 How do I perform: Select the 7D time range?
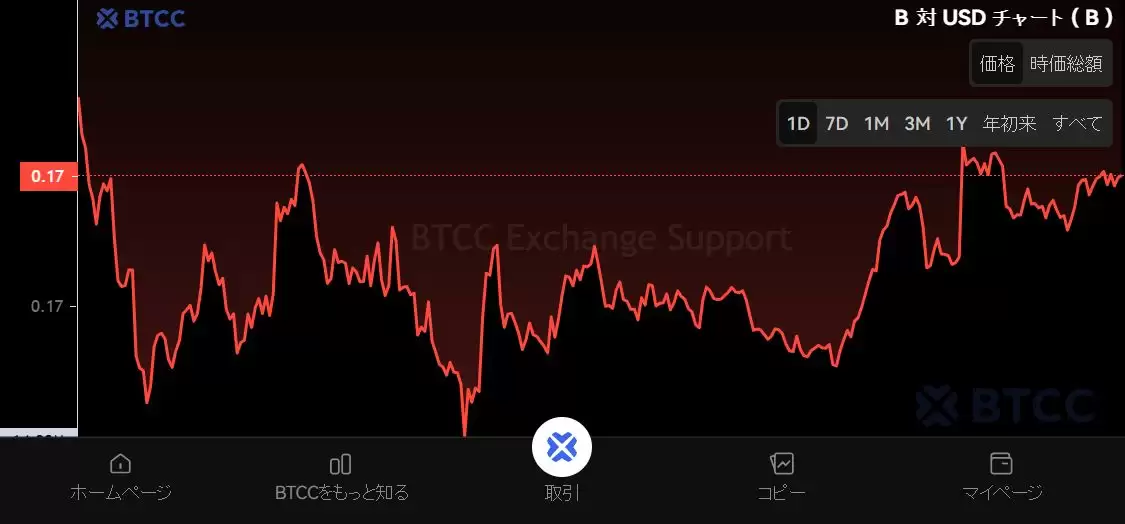pos(837,124)
